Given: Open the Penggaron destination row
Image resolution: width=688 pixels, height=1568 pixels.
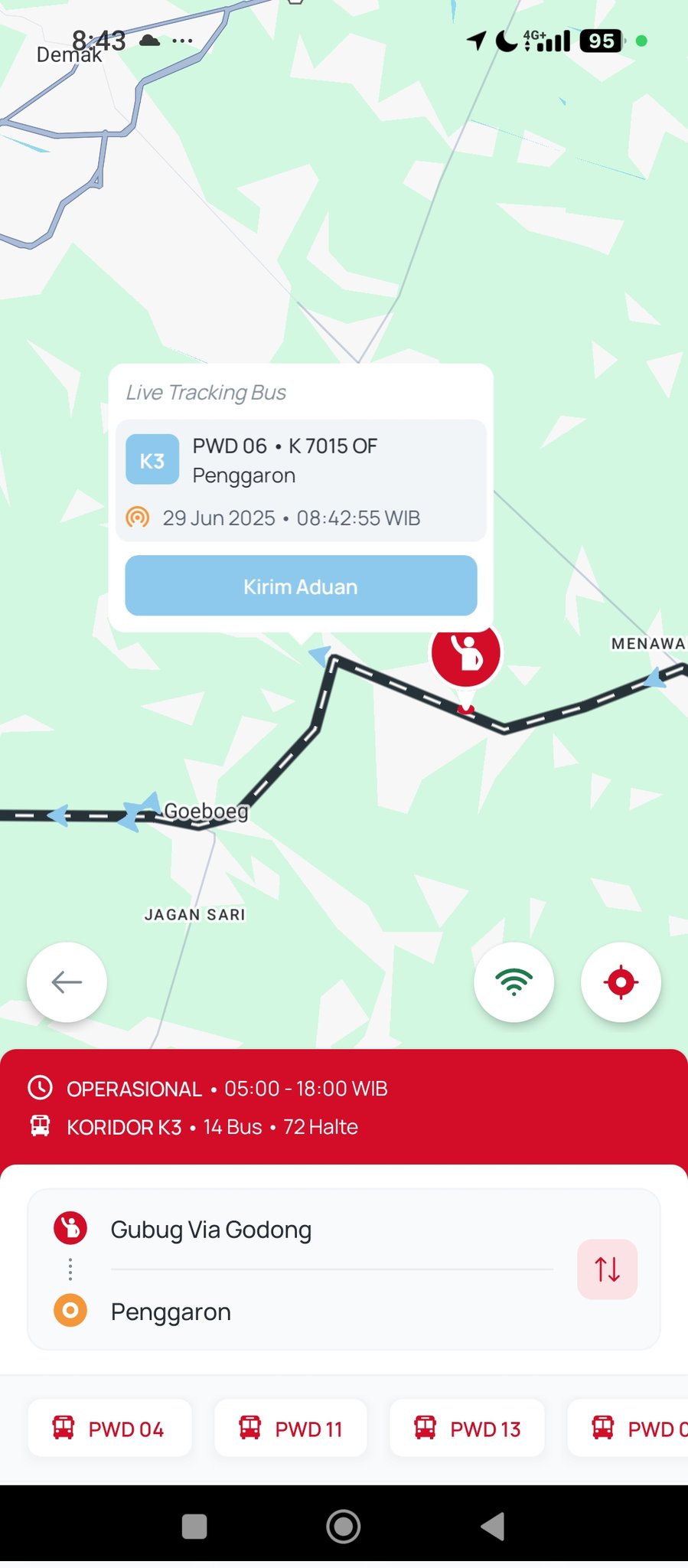Looking at the screenshot, I should click(x=171, y=1312).
